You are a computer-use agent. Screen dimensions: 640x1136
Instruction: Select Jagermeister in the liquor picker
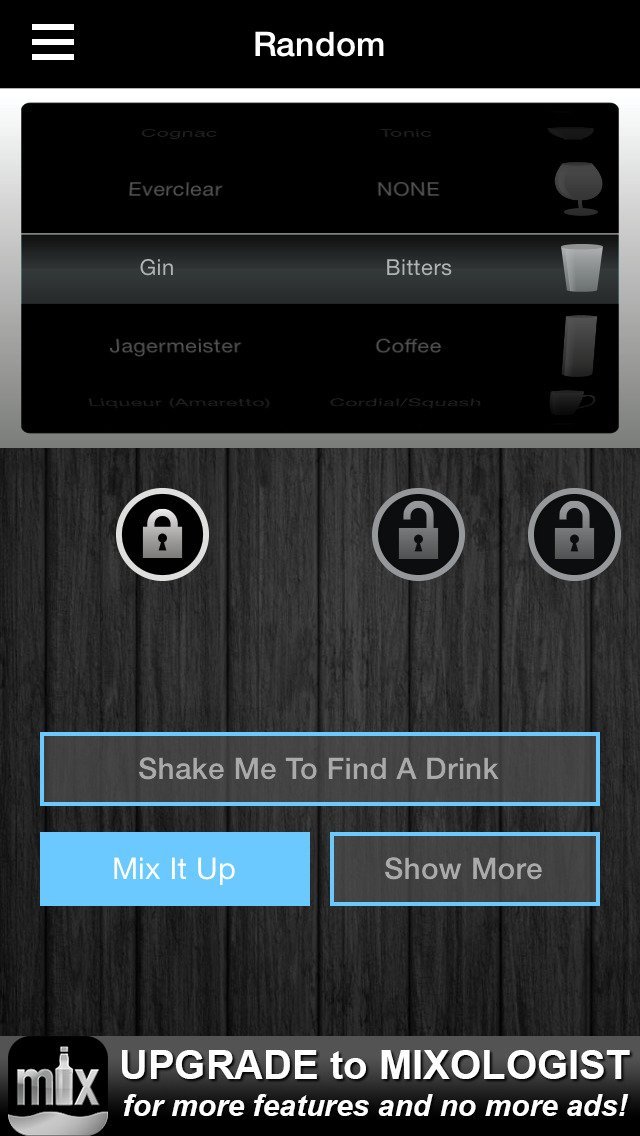pyautogui.click(x=175, y=346)
